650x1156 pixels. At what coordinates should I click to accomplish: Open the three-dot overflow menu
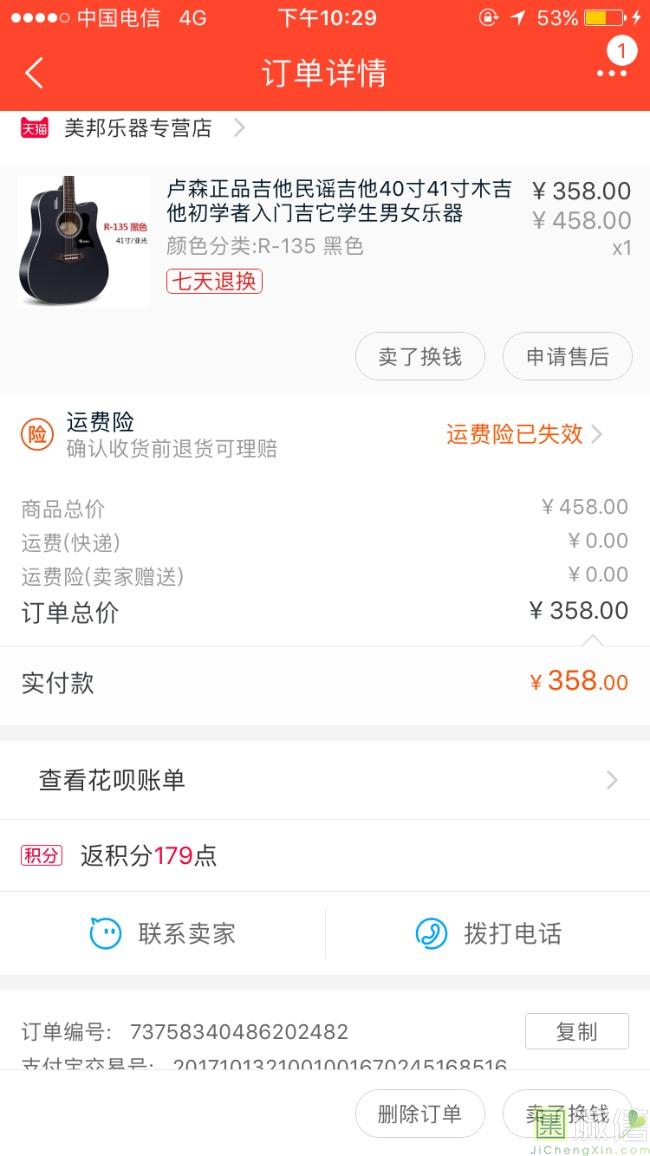point(611,72)
